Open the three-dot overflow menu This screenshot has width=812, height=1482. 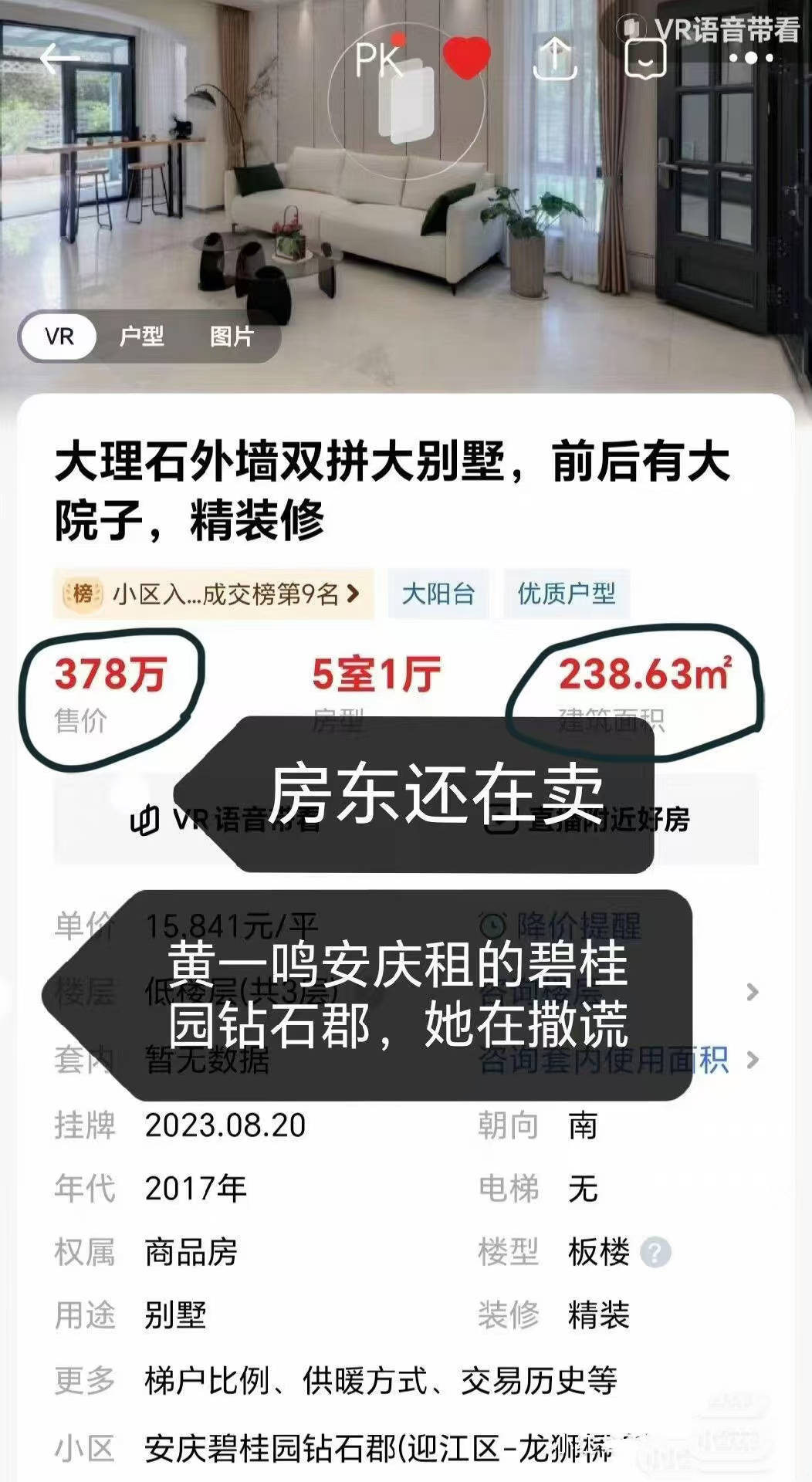(x=750, y=59)
